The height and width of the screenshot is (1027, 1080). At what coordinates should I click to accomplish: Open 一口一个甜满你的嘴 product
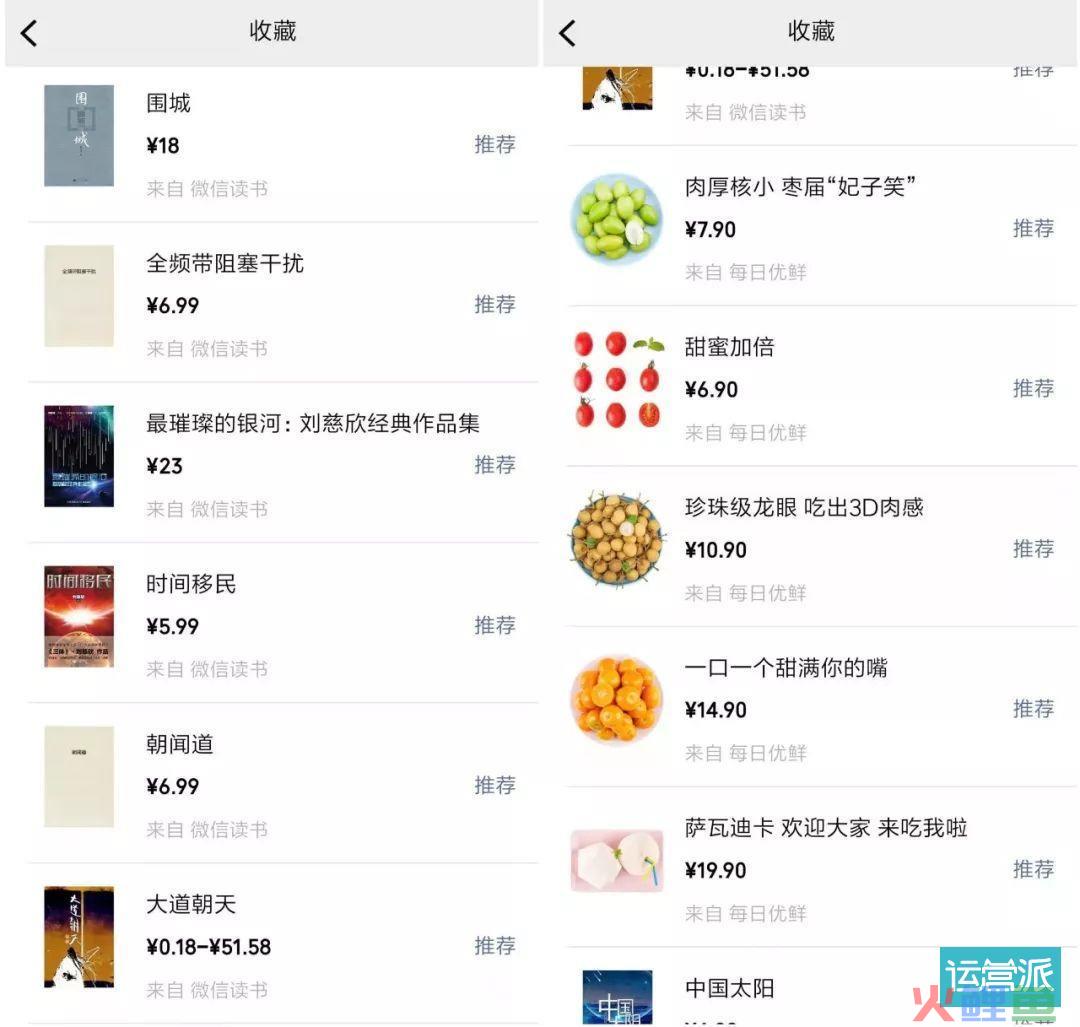(x=785, y=668)
